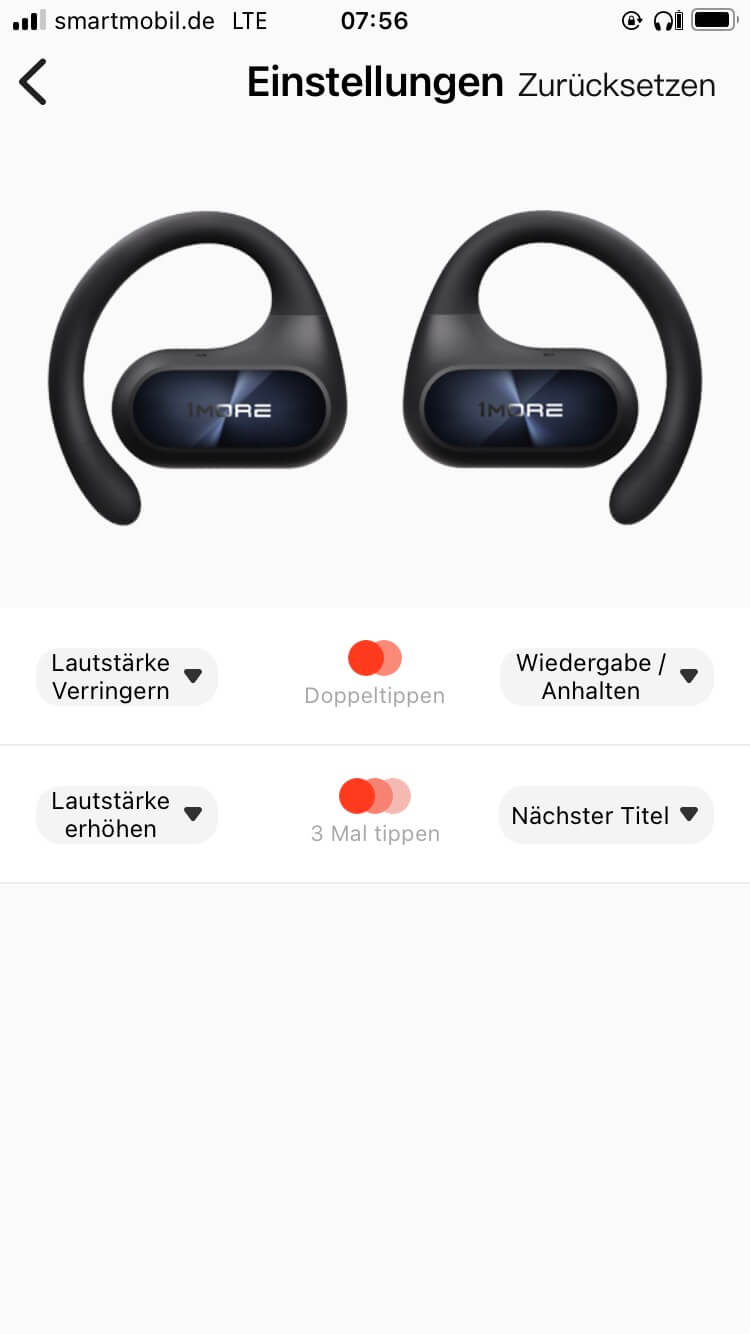Expand the Lautstärke erhöhen dropdown
The image size is (750, 1334).
127,815
